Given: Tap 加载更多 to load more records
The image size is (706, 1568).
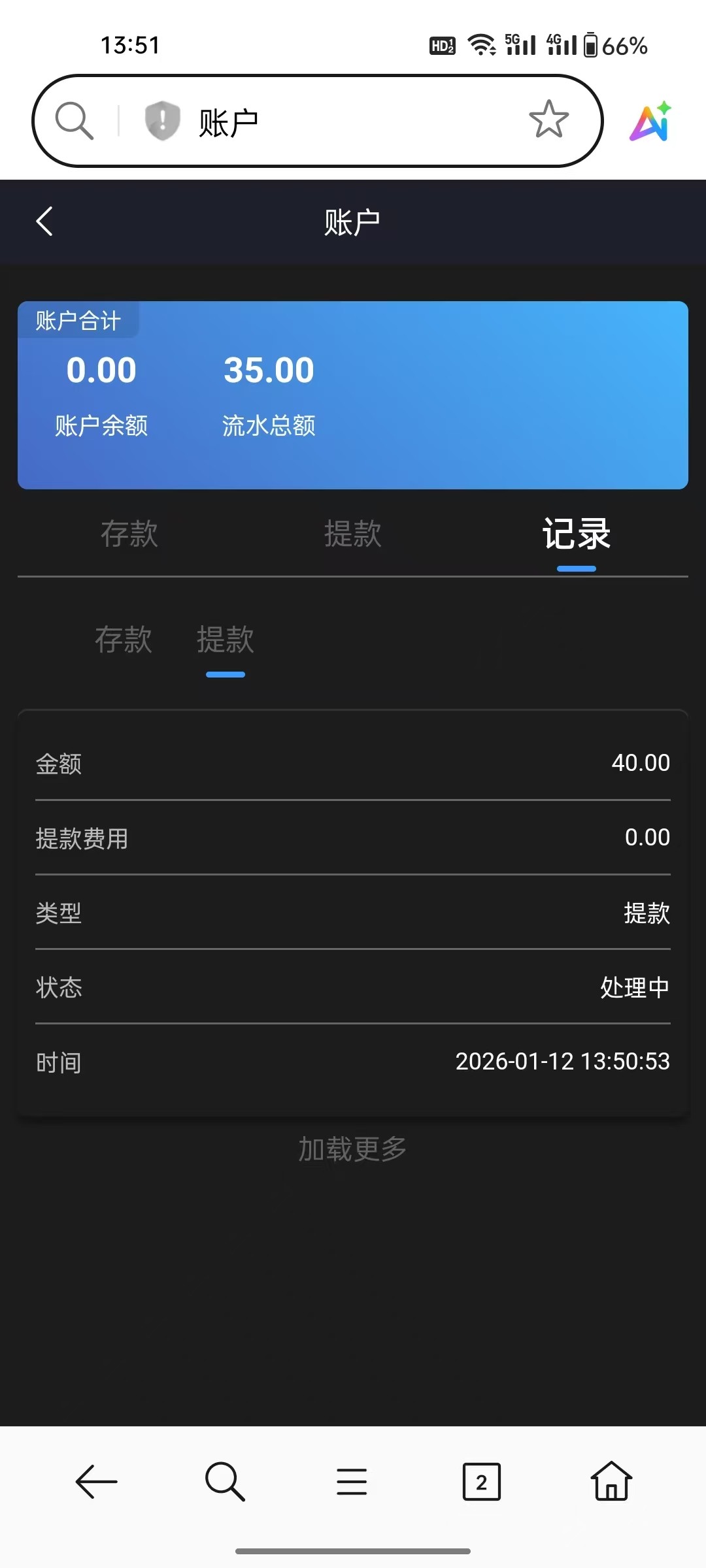Looking at the screenshot, I should 352,1149.
